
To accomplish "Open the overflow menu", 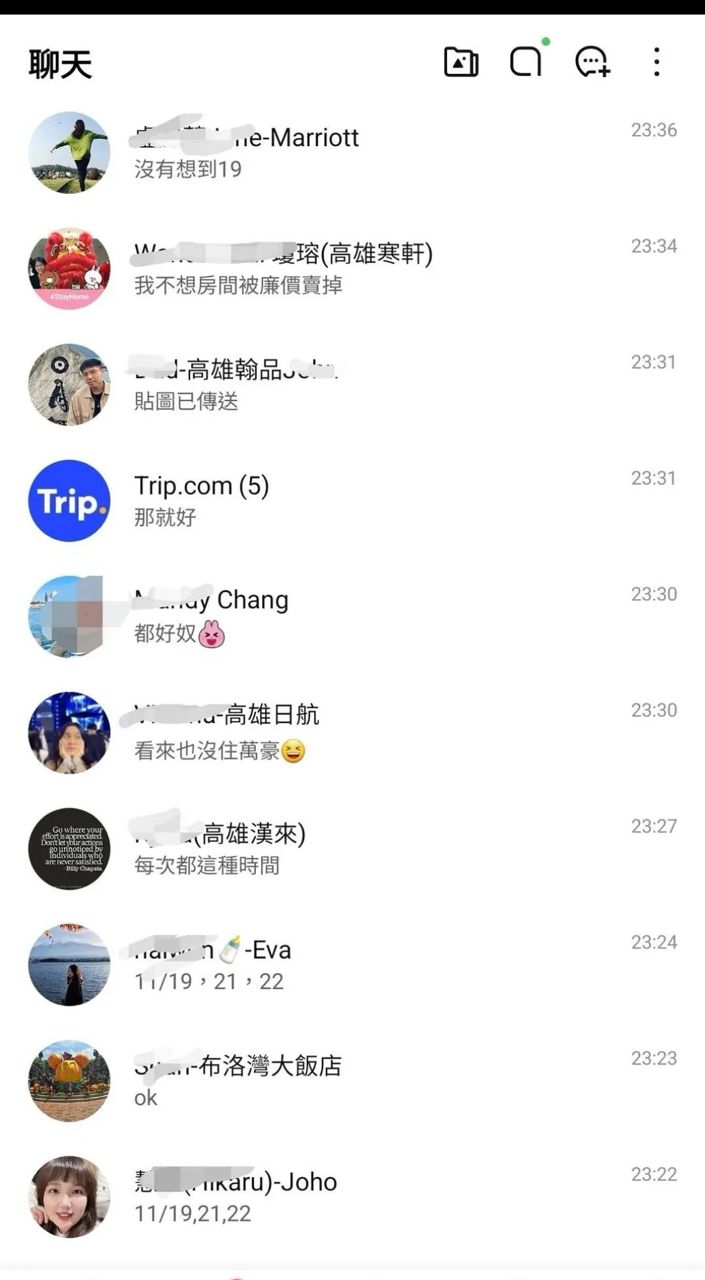I will 656,62.
